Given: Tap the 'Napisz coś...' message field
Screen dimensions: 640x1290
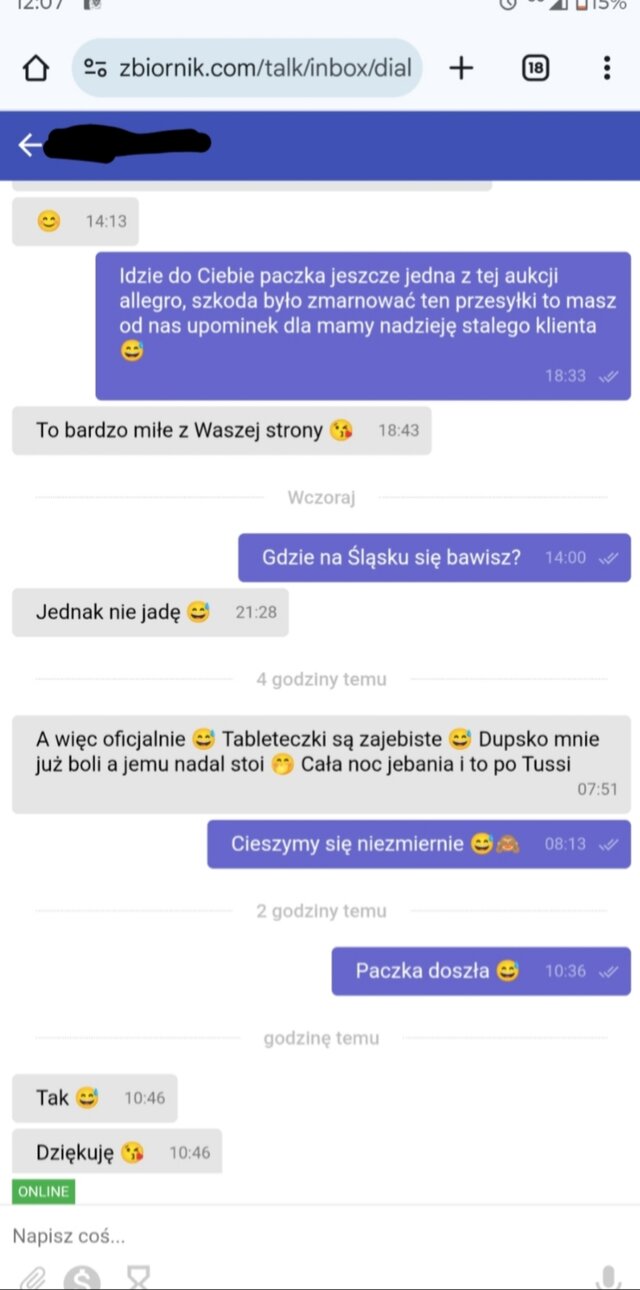Looking at the screenshot, I should pos(320,1236).
